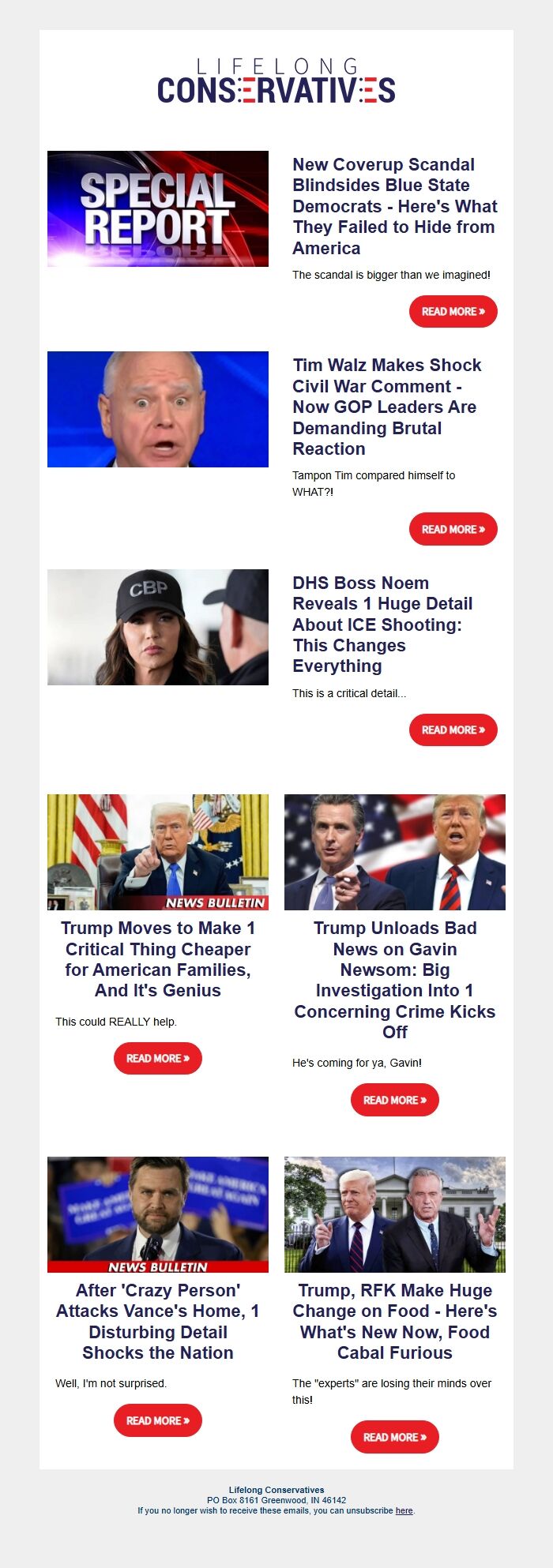Open image above Gavin Newsom headline
Image resolution: width=553 pixels, height=1568 pixels.
point(394,852)
